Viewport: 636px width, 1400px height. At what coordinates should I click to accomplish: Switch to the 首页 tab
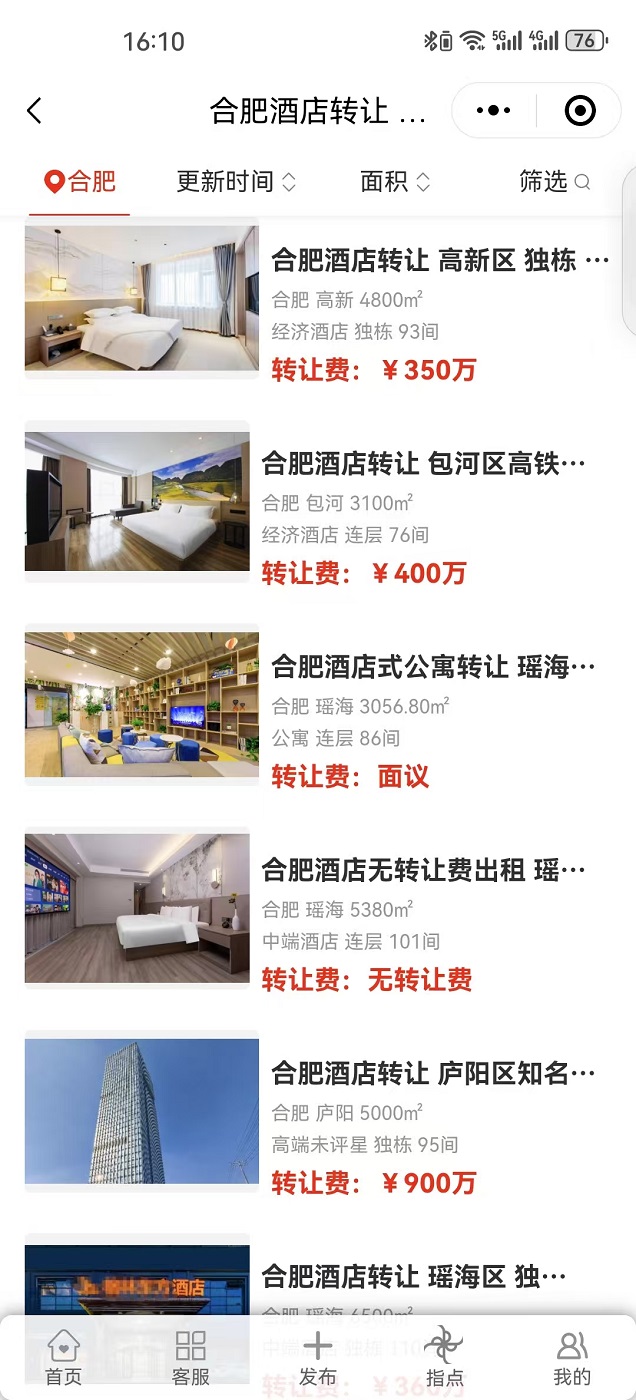[x=64, y=1358]
